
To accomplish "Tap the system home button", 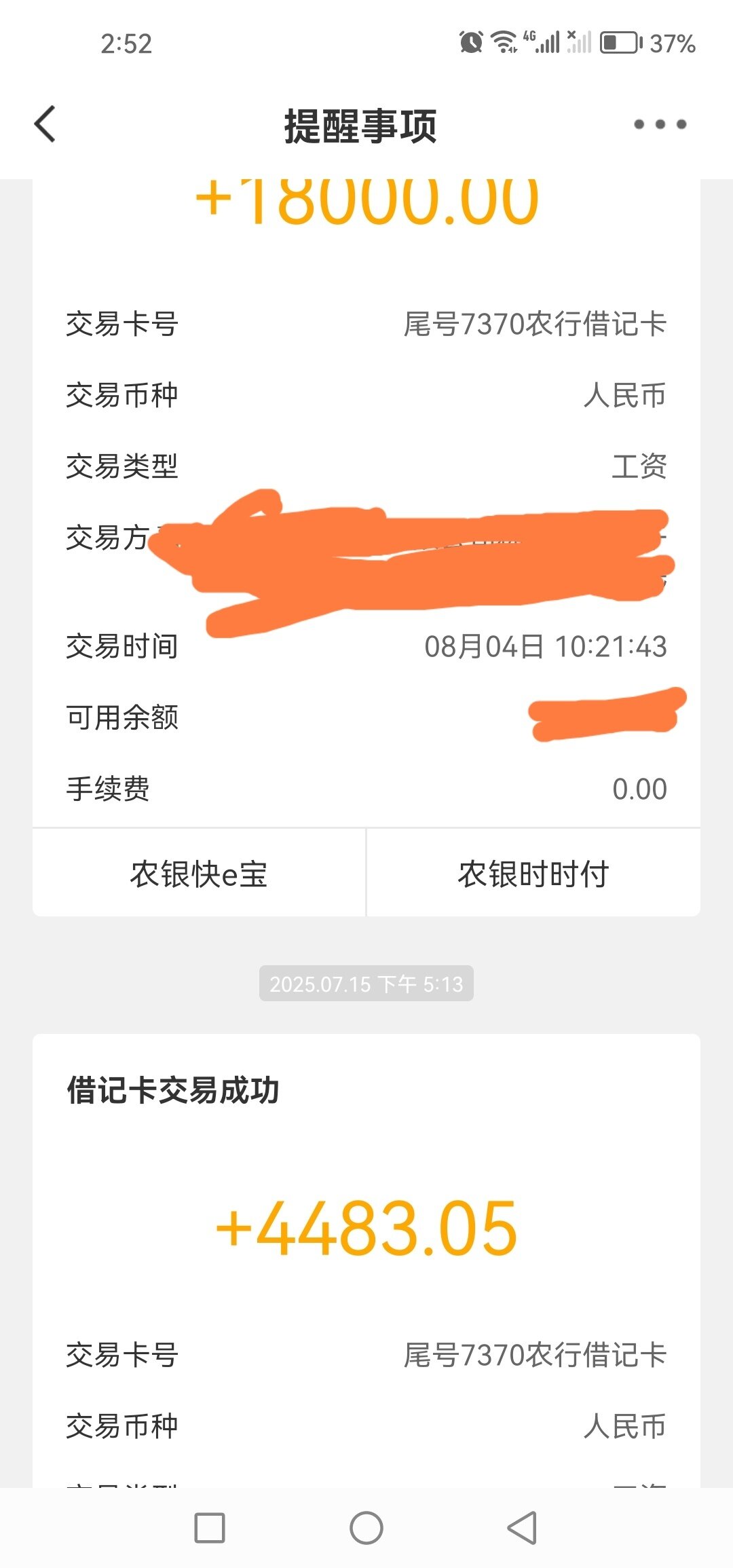I will pyautogui.click(x=366, y=1528).
